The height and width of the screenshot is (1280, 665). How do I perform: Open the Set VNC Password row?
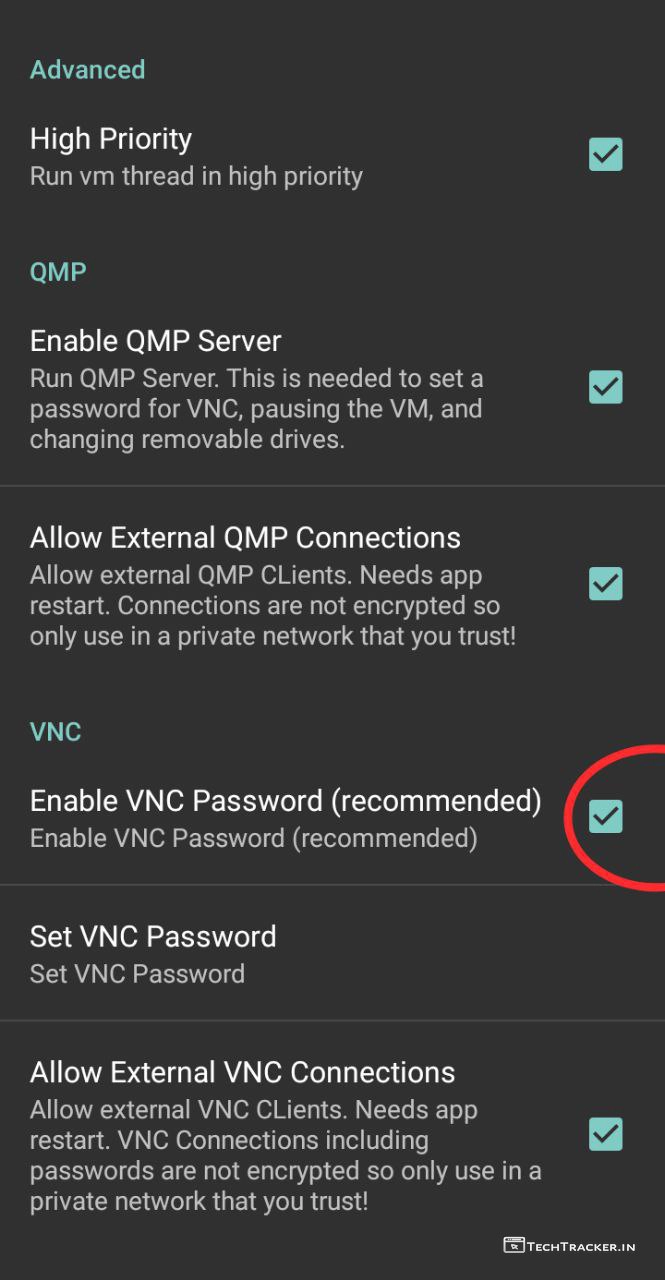point(153,953)
